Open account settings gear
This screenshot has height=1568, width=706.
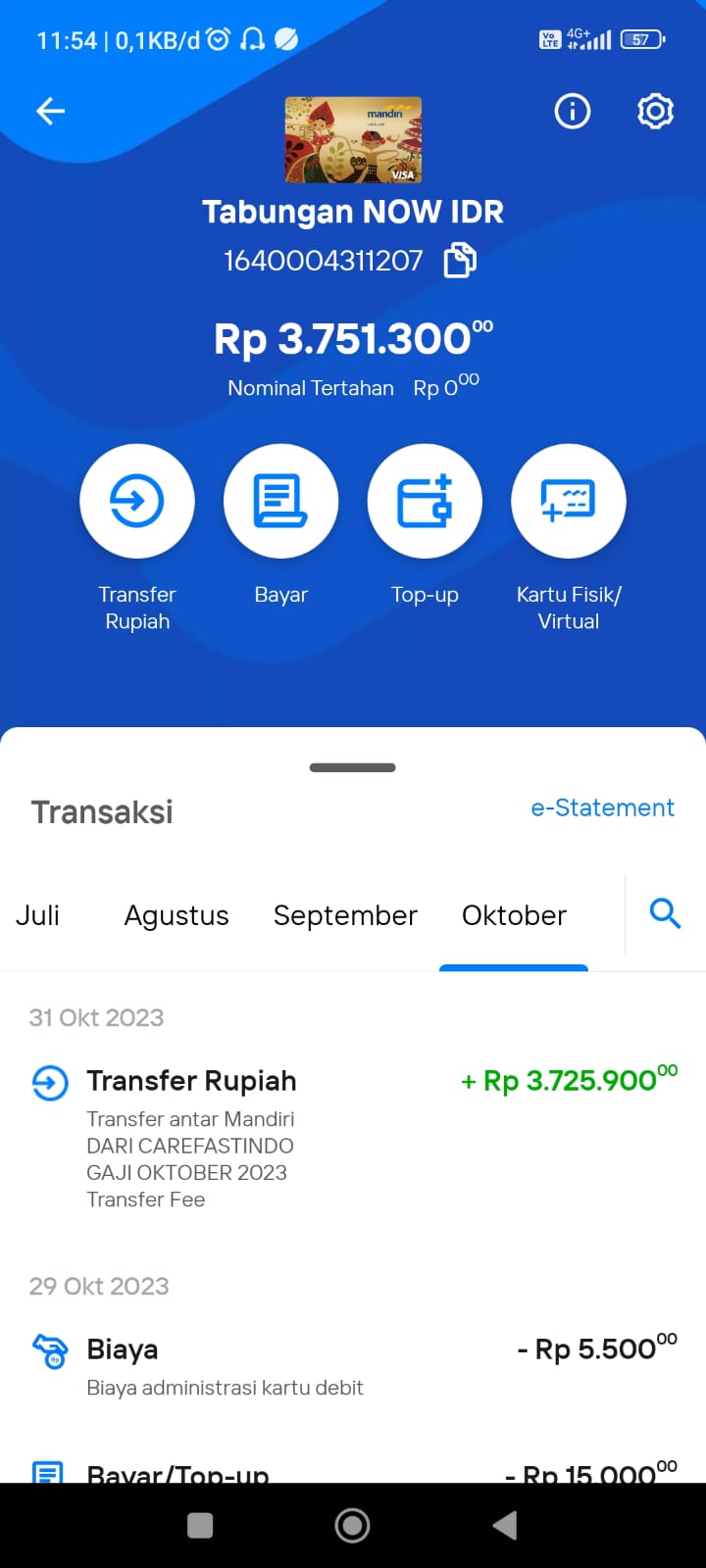click(655, 112)
